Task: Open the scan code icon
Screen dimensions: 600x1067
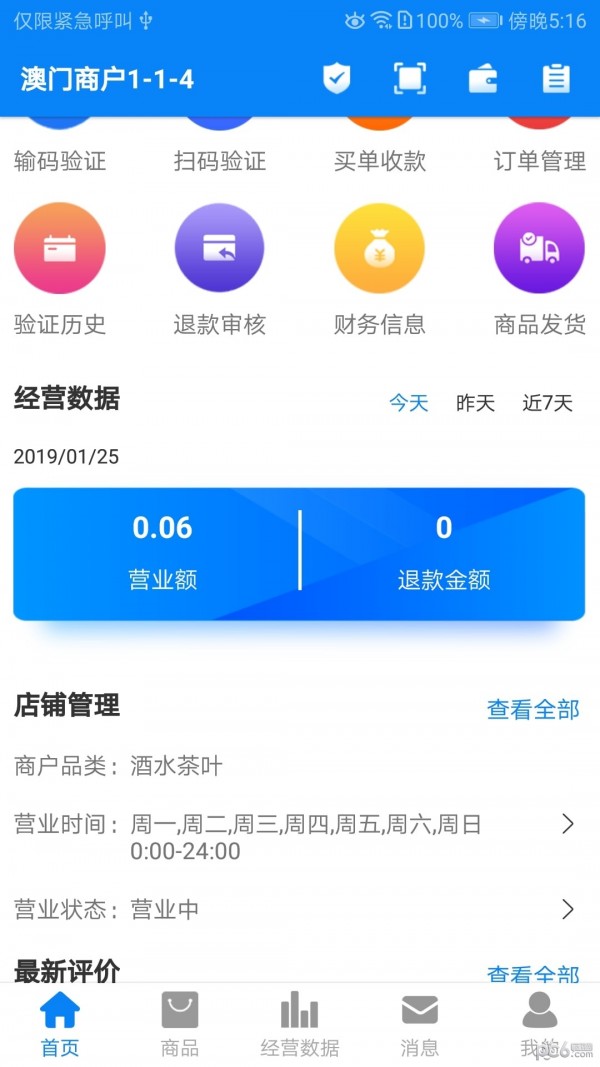Action: point(410,79)
